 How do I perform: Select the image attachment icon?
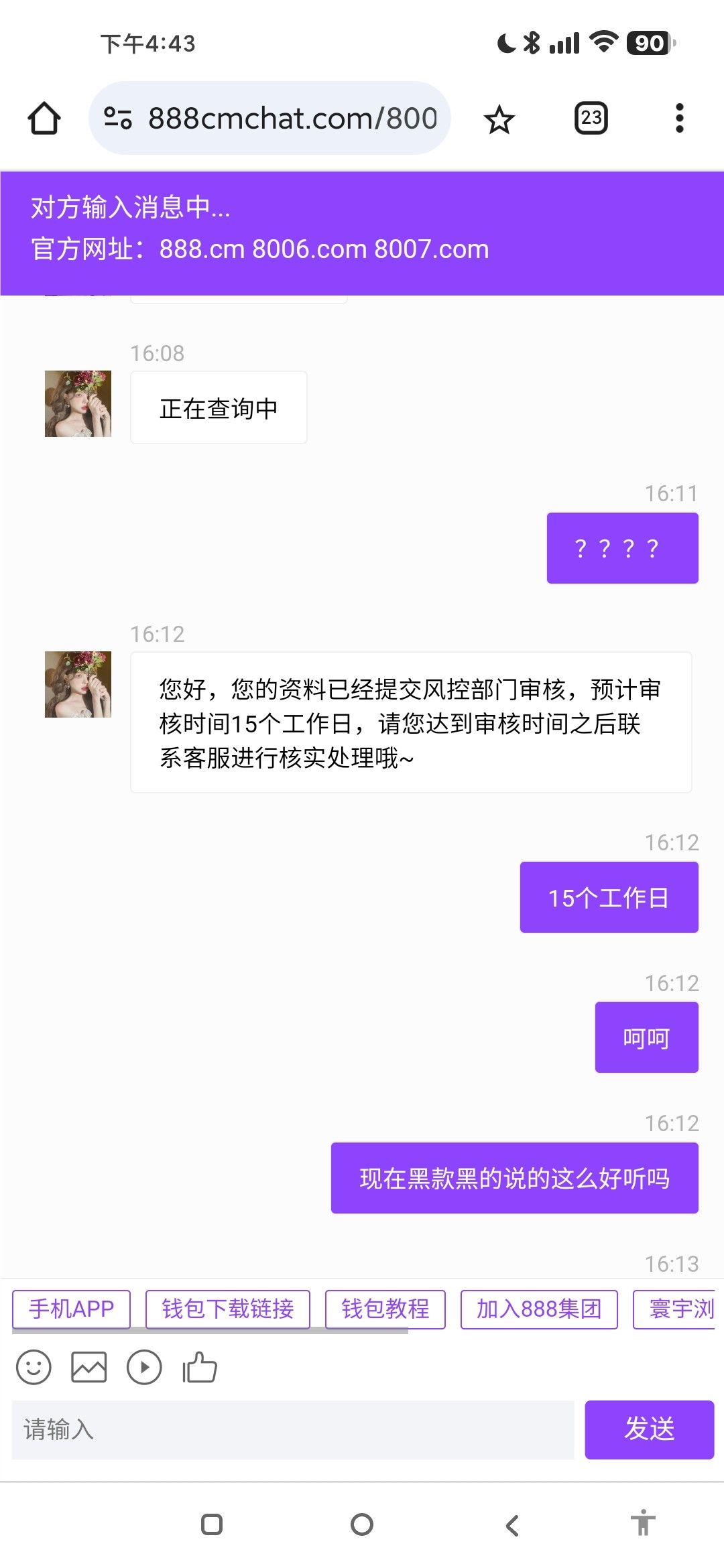click(88, 1367)
